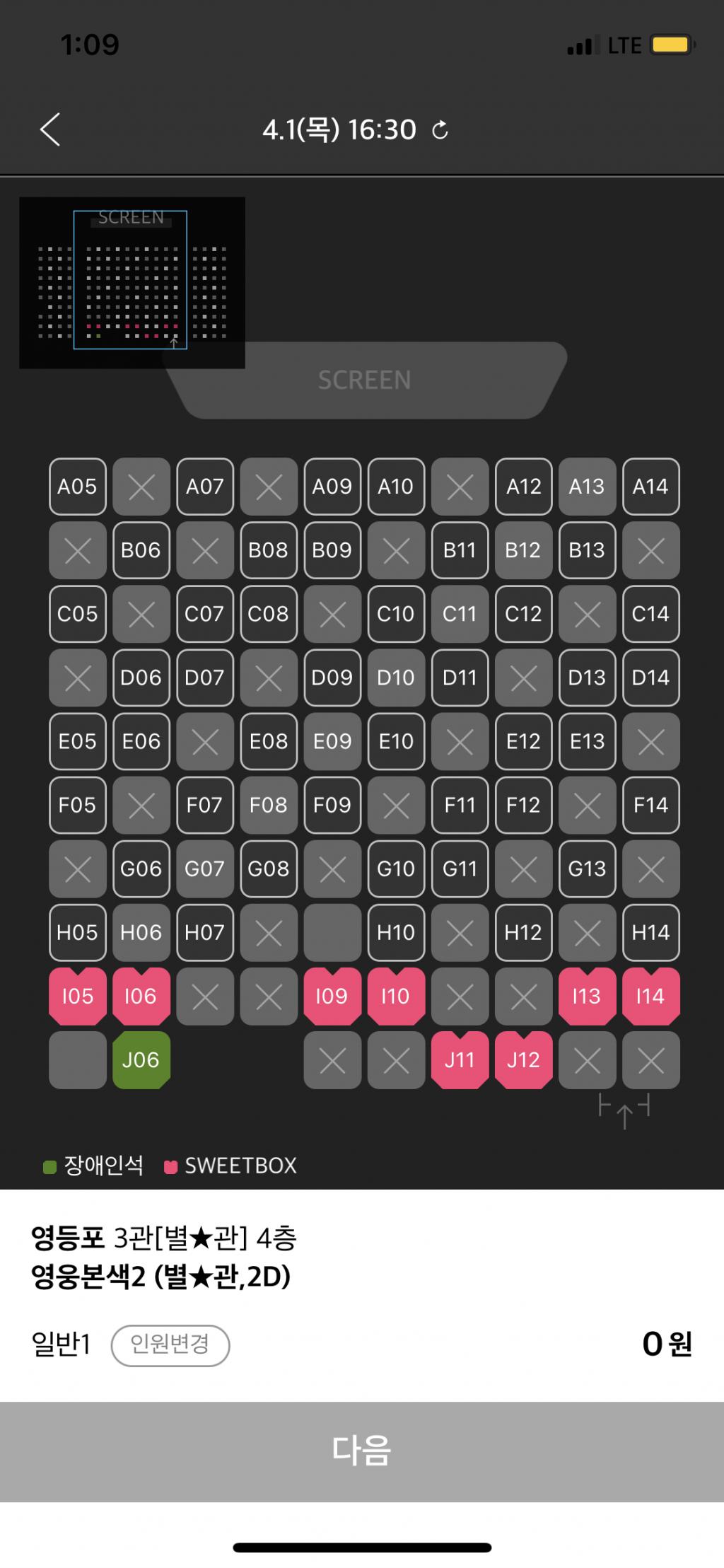Choose seat B11
724x1568 pixels.
tap(460, 550)
